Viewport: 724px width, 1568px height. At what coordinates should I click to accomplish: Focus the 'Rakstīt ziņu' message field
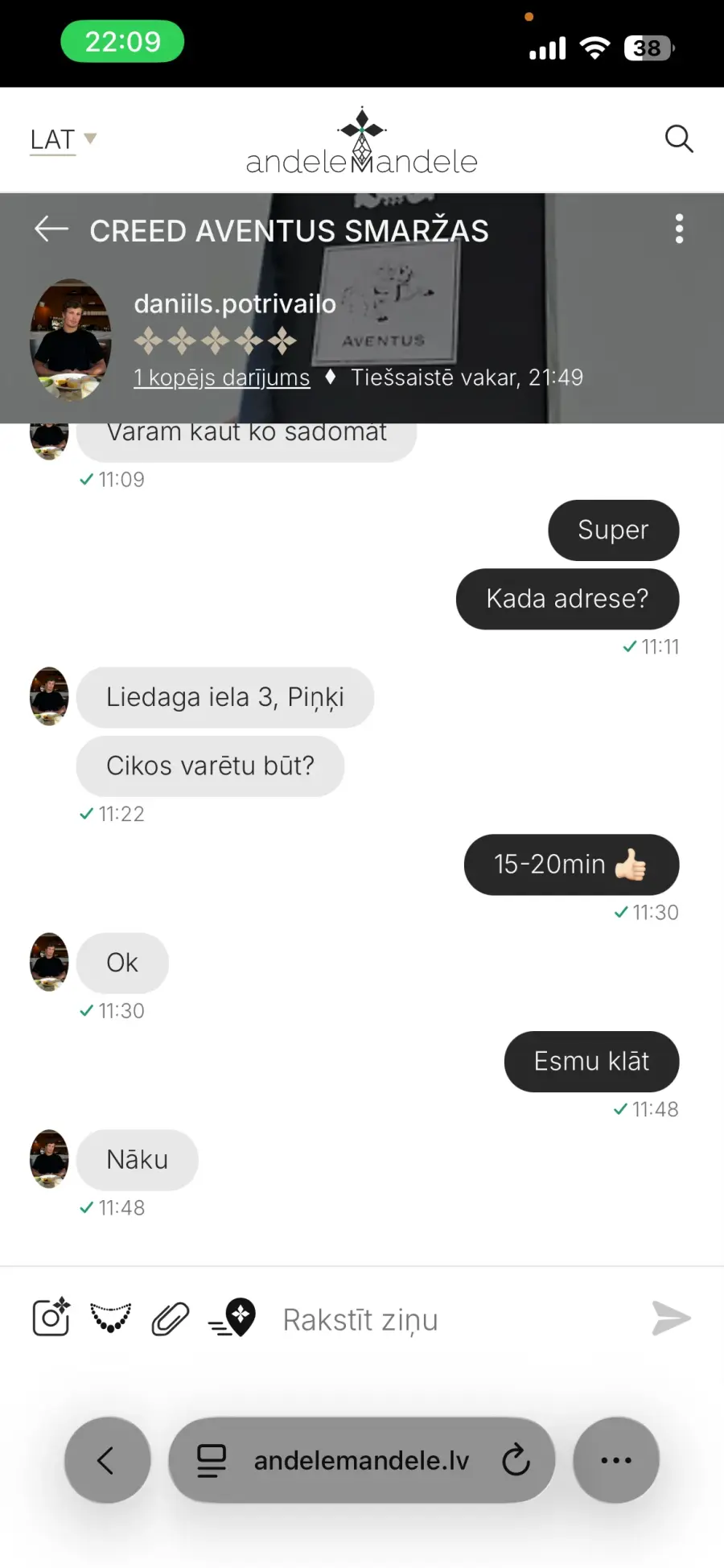pos(450,1320)
